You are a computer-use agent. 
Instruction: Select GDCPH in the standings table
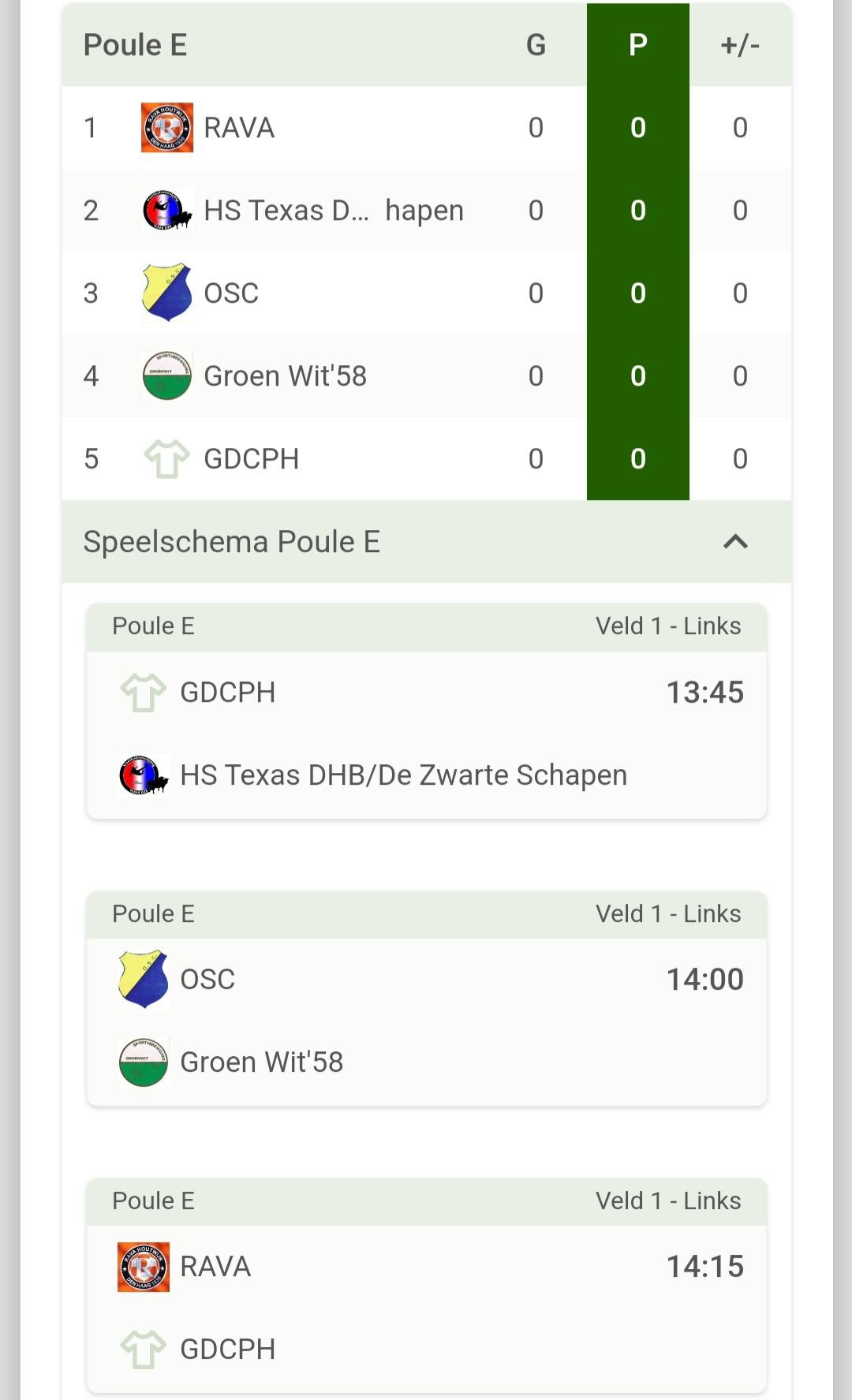(251, 459)
